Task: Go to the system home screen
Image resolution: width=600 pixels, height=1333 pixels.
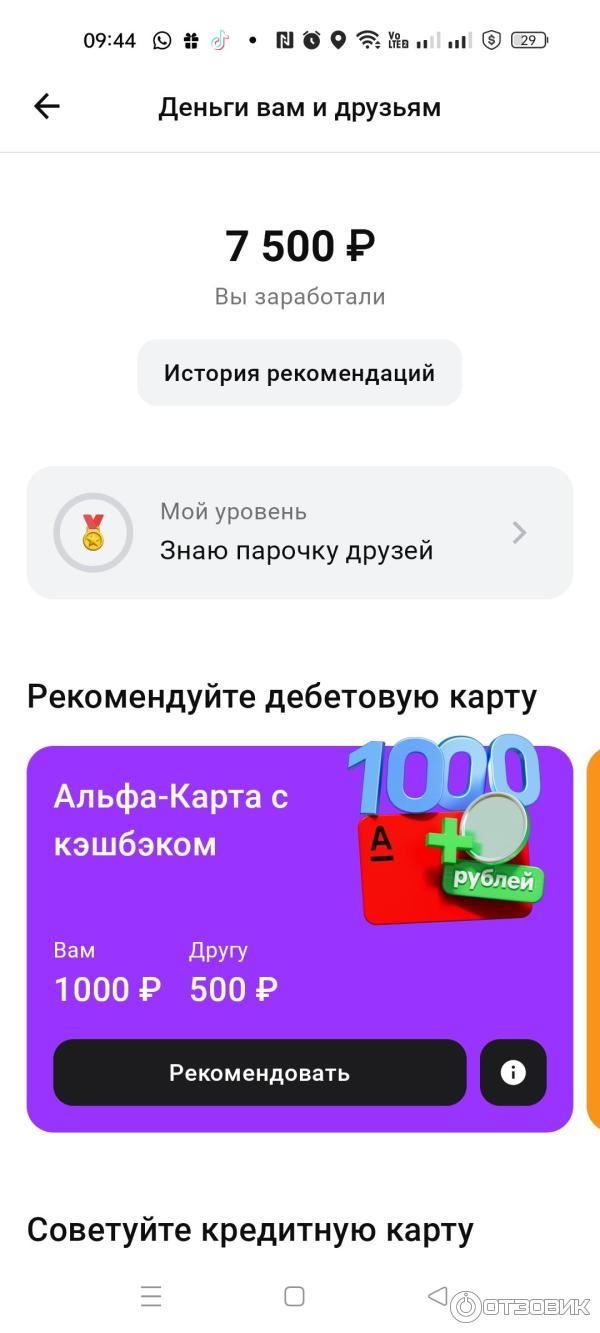Action: pyautogui.click(x=294, y=1297)
